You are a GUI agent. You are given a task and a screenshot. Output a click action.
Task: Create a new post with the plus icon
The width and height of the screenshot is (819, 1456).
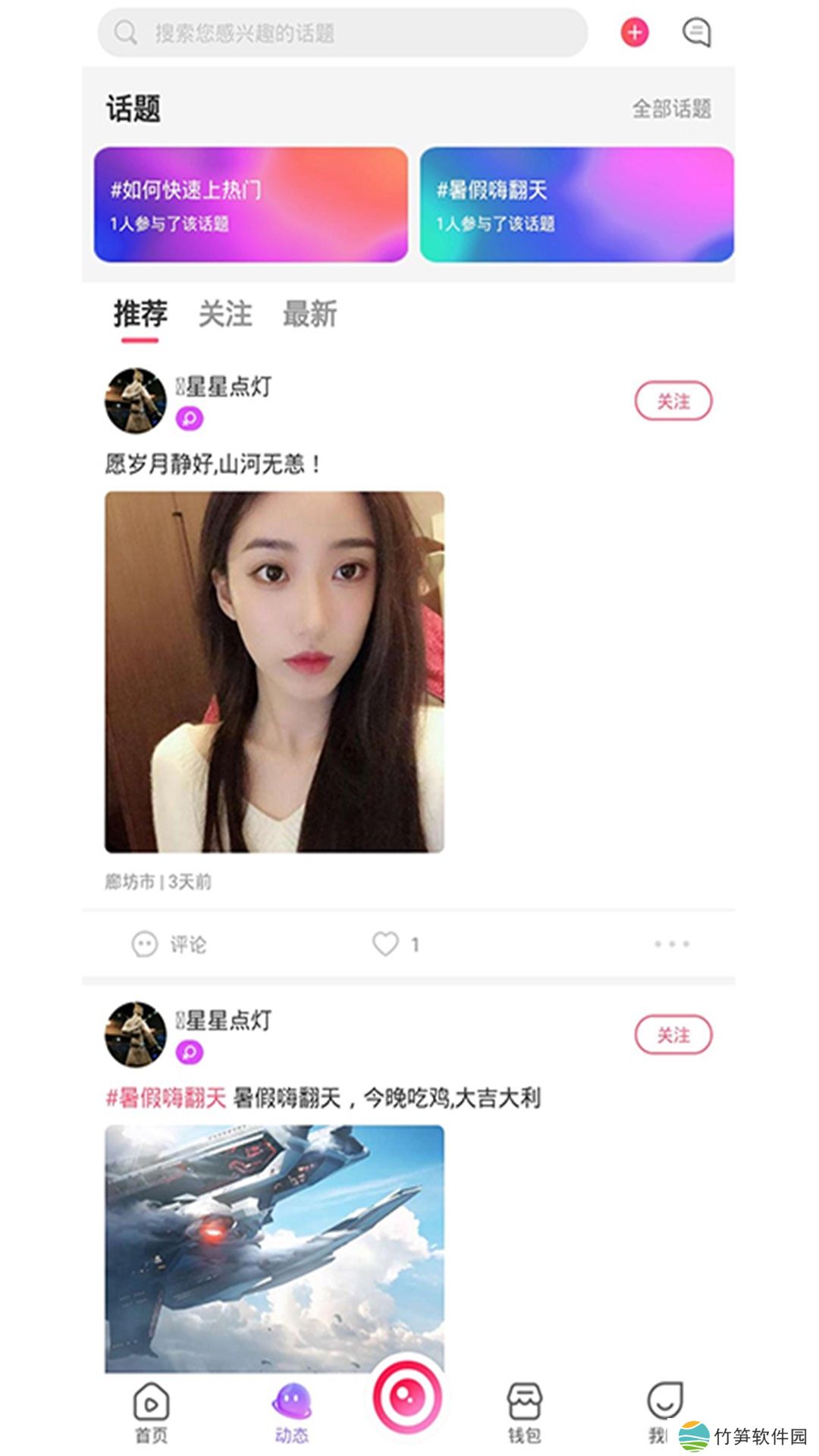pyautogui.click(x=635, y=33)
